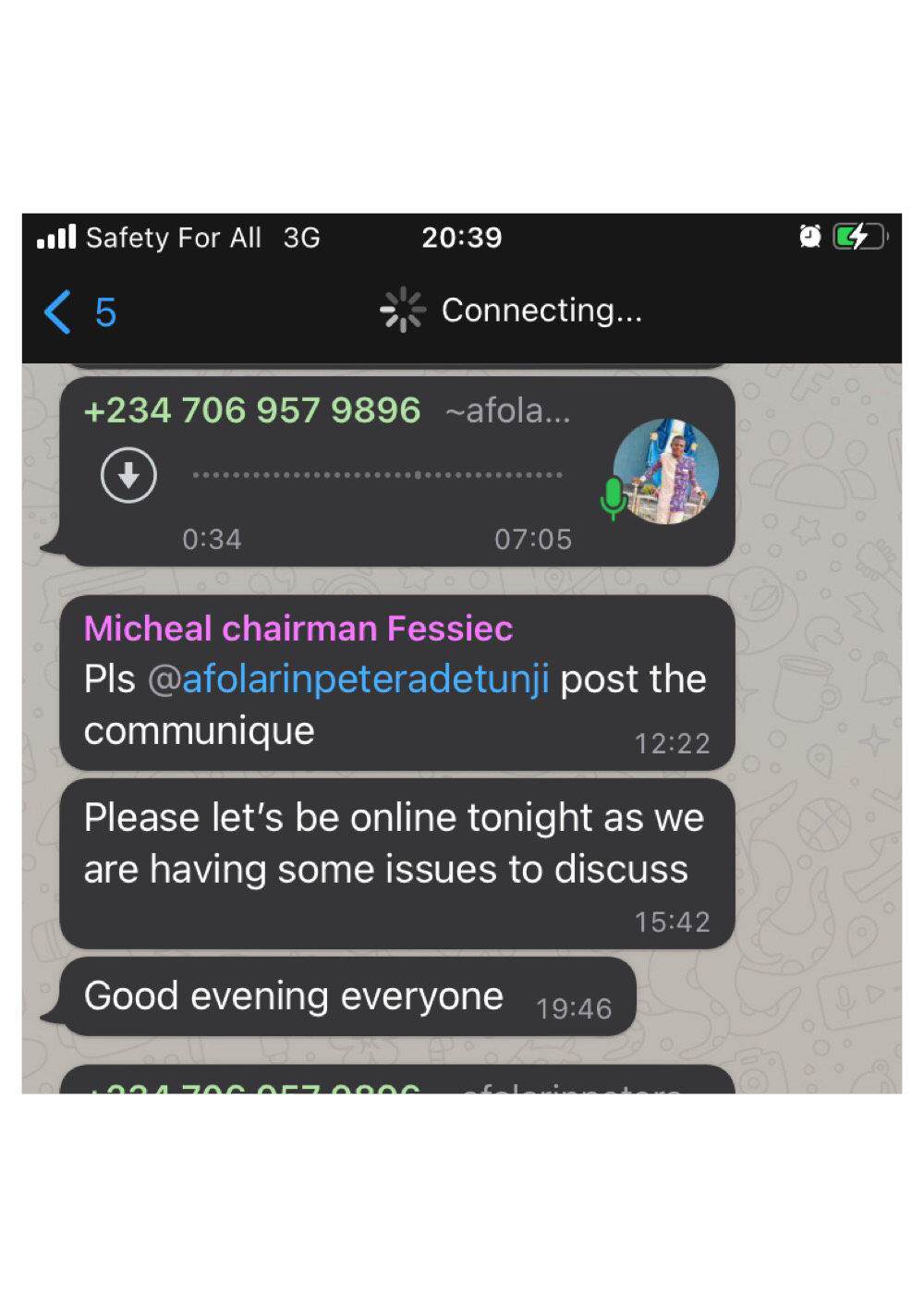Tap Micheal chairman Fessiec sender name
Image resolution: width=924 pixels, height=1307 pixels.
(298, 629)
